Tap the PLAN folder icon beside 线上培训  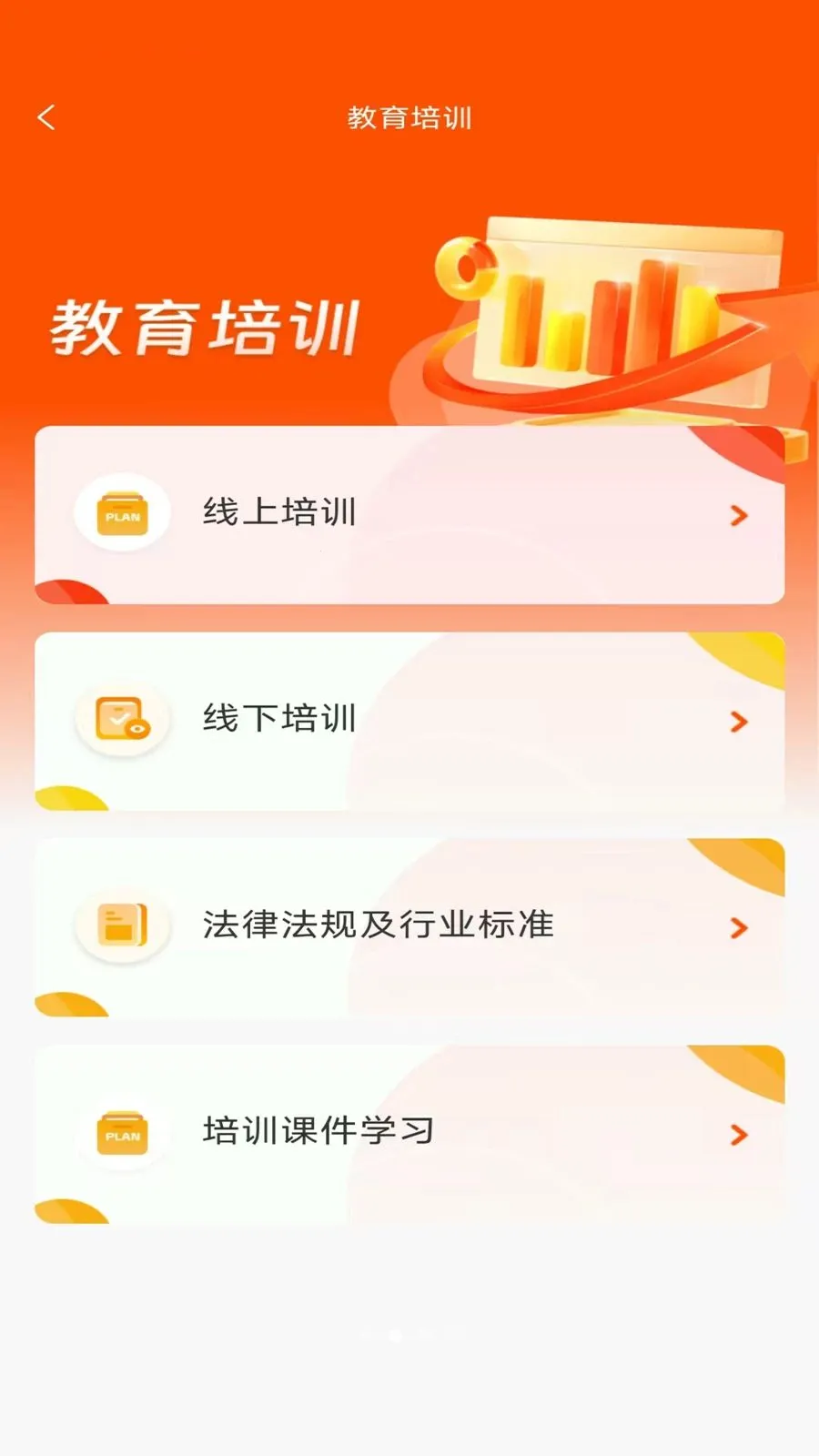pyautogui.click(x=123, y=512)
